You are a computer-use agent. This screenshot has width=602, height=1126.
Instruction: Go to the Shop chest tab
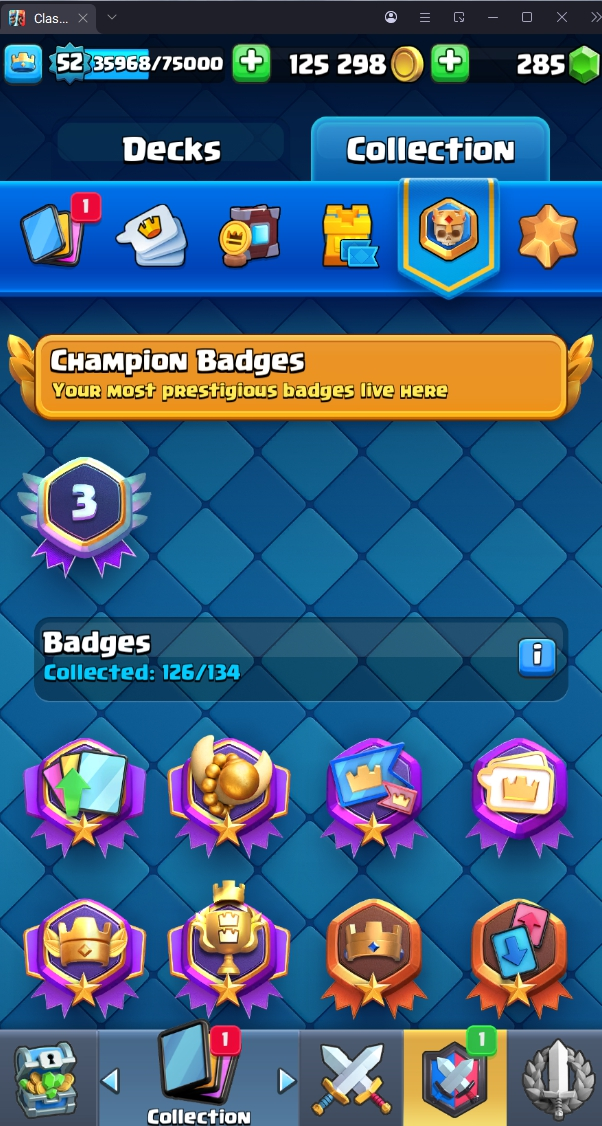coord(46,1078)
